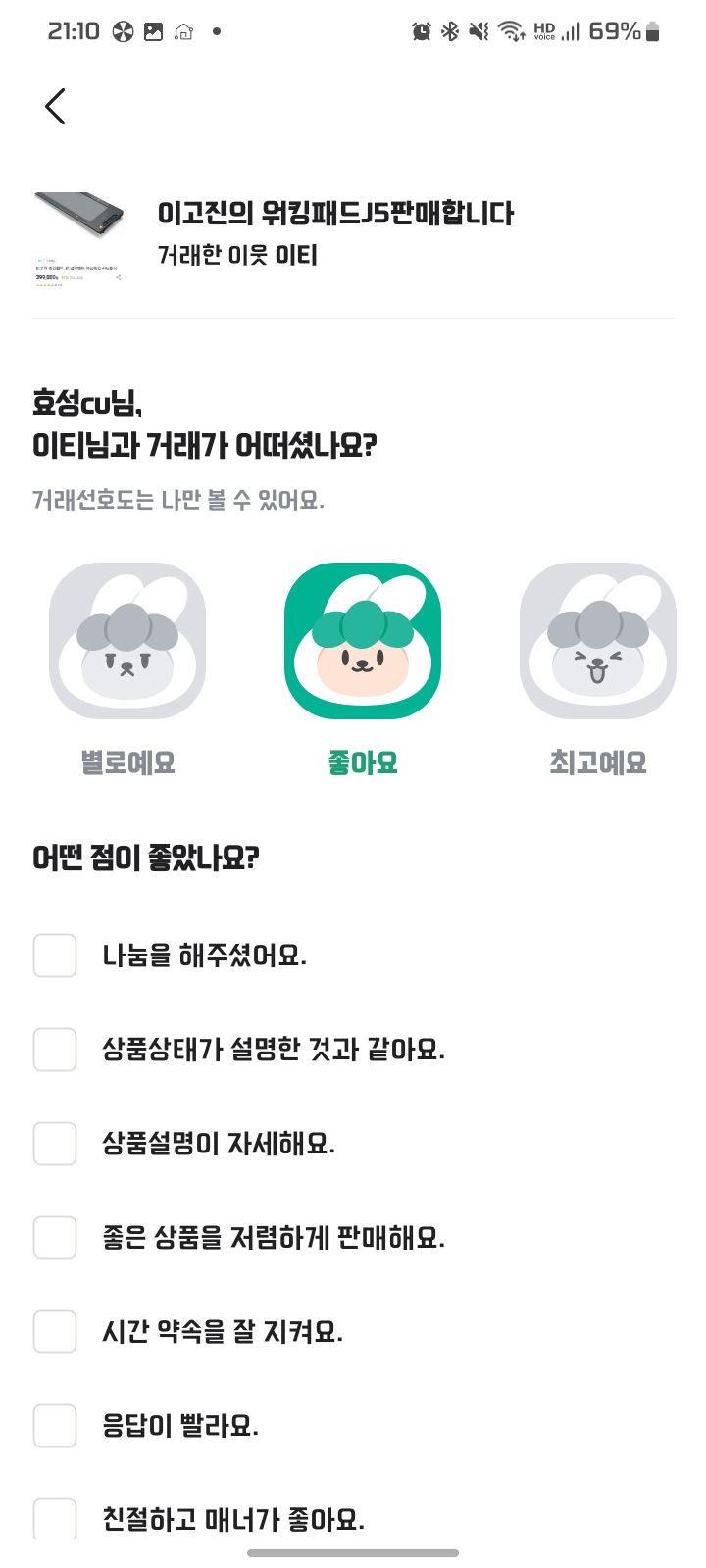Choose the 최고예요 rating

pos(597,641)
